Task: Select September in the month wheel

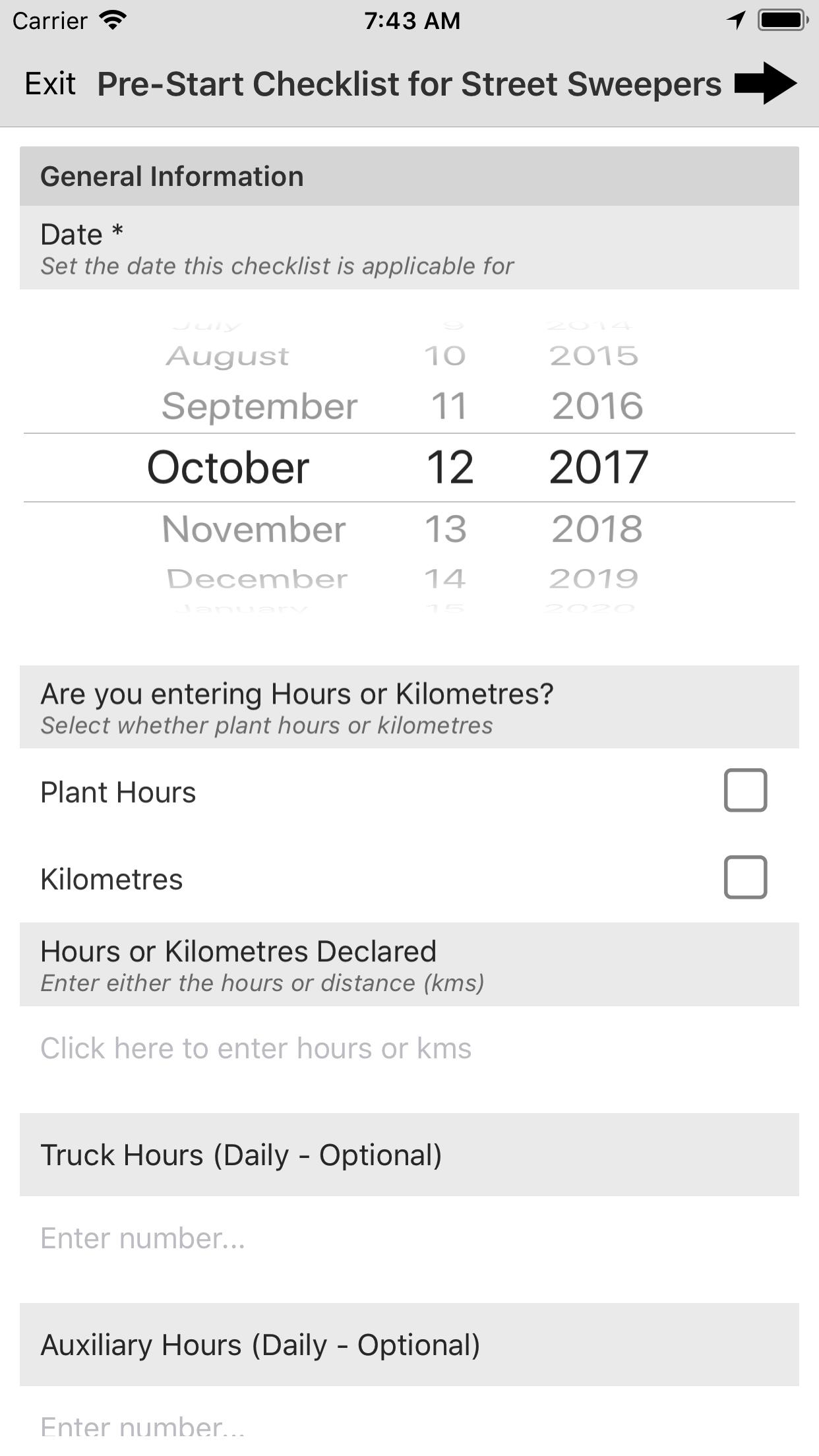Action: 259,406
